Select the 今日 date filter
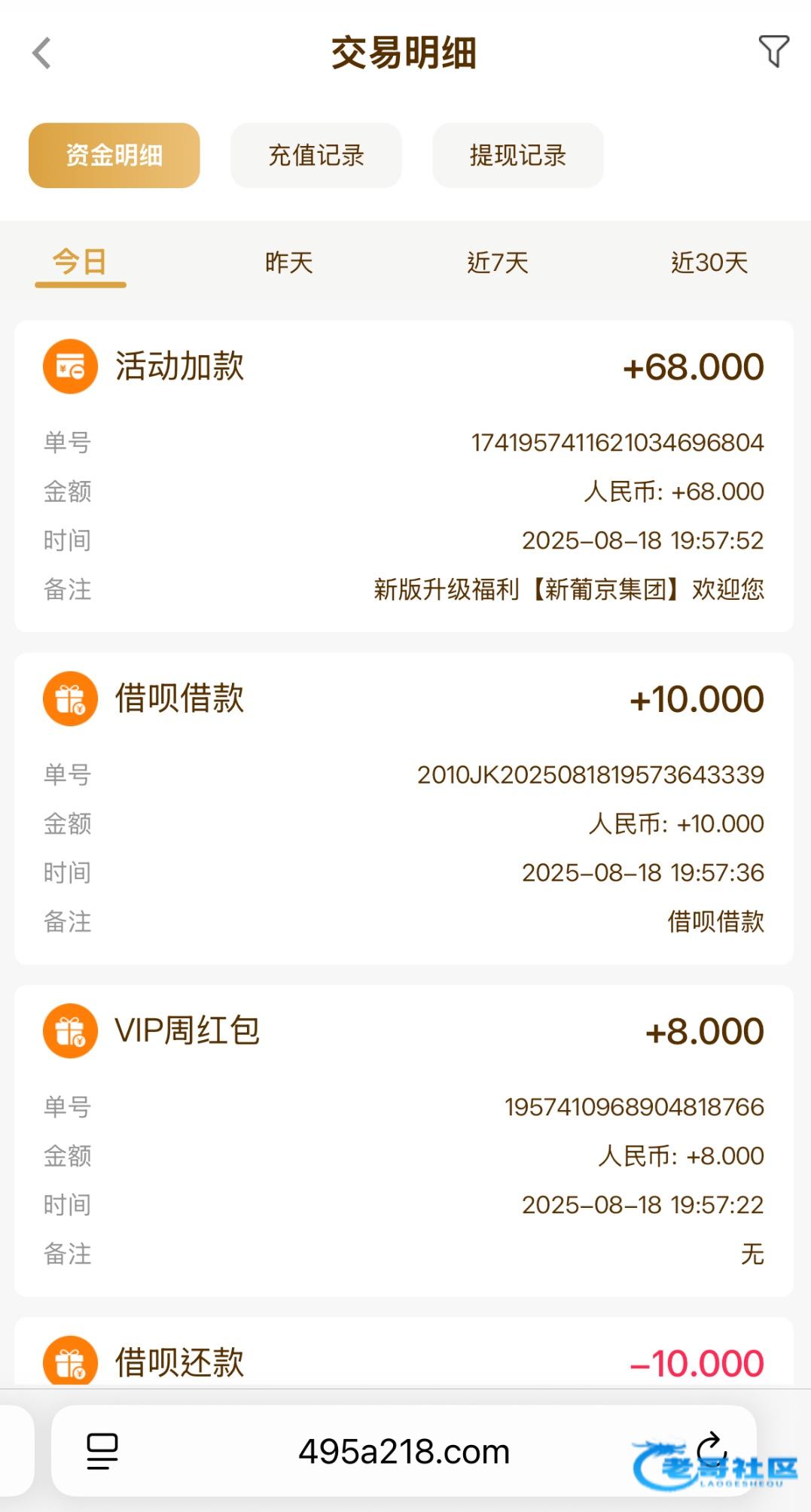Screen dimensions: 811x1512 [80, 263]
